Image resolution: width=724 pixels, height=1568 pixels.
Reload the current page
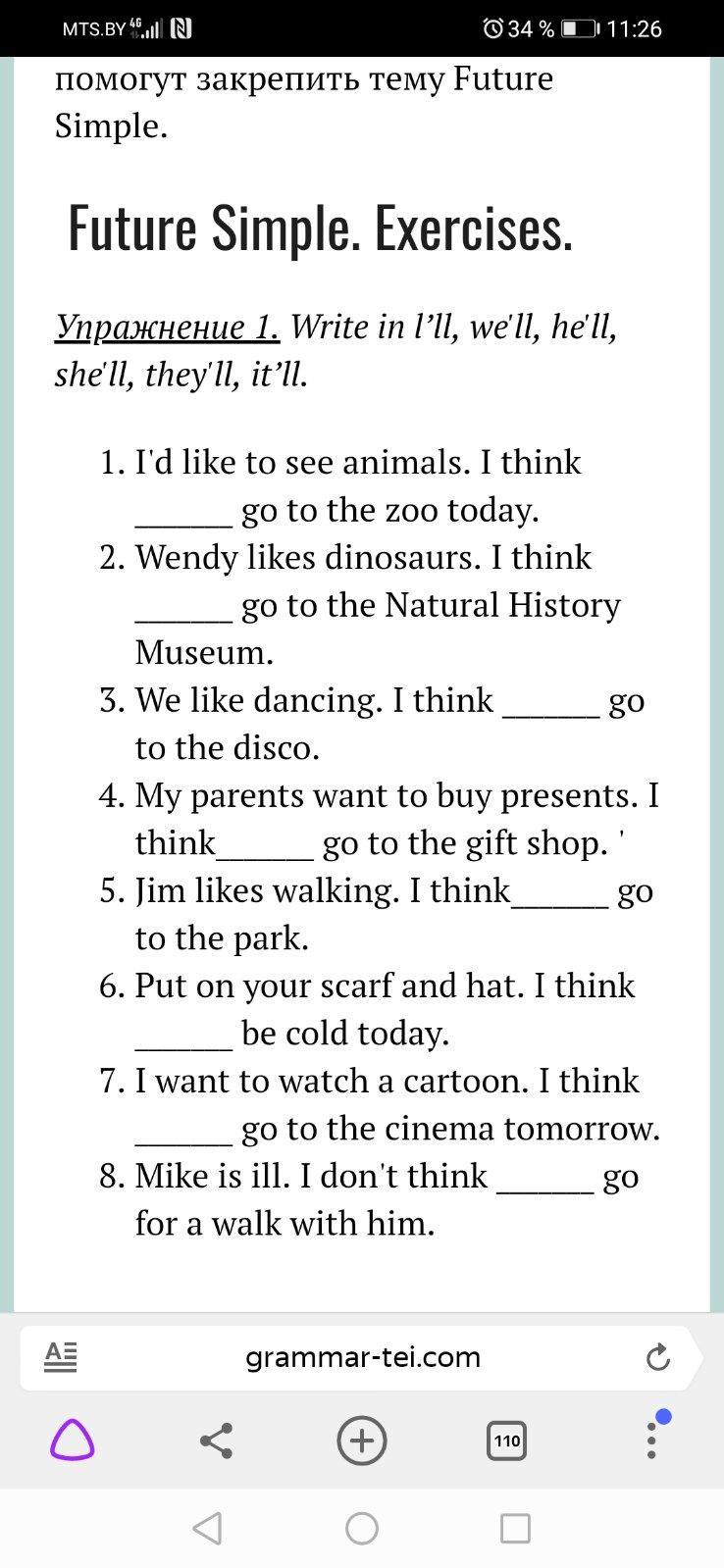(x=658, y=1357)
